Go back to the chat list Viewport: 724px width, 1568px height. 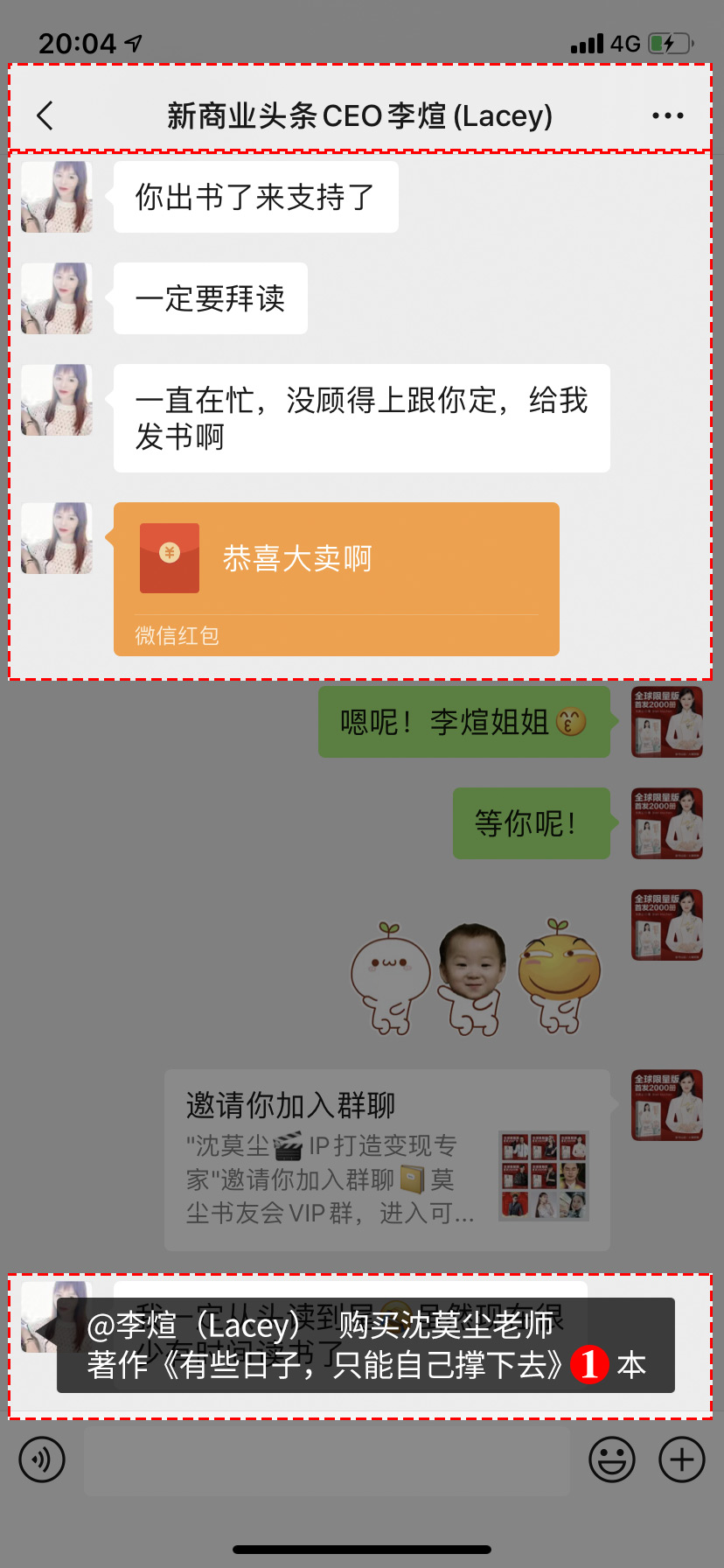45,115
